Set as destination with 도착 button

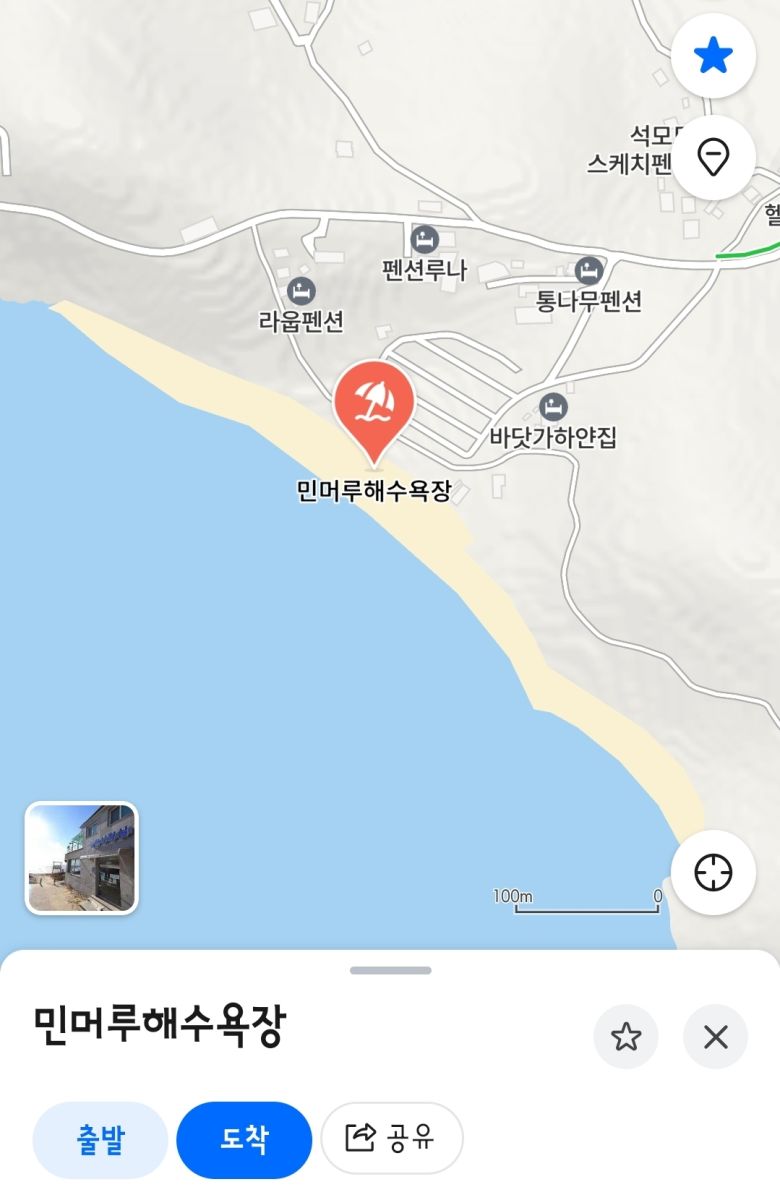(x=244, y=1140)
